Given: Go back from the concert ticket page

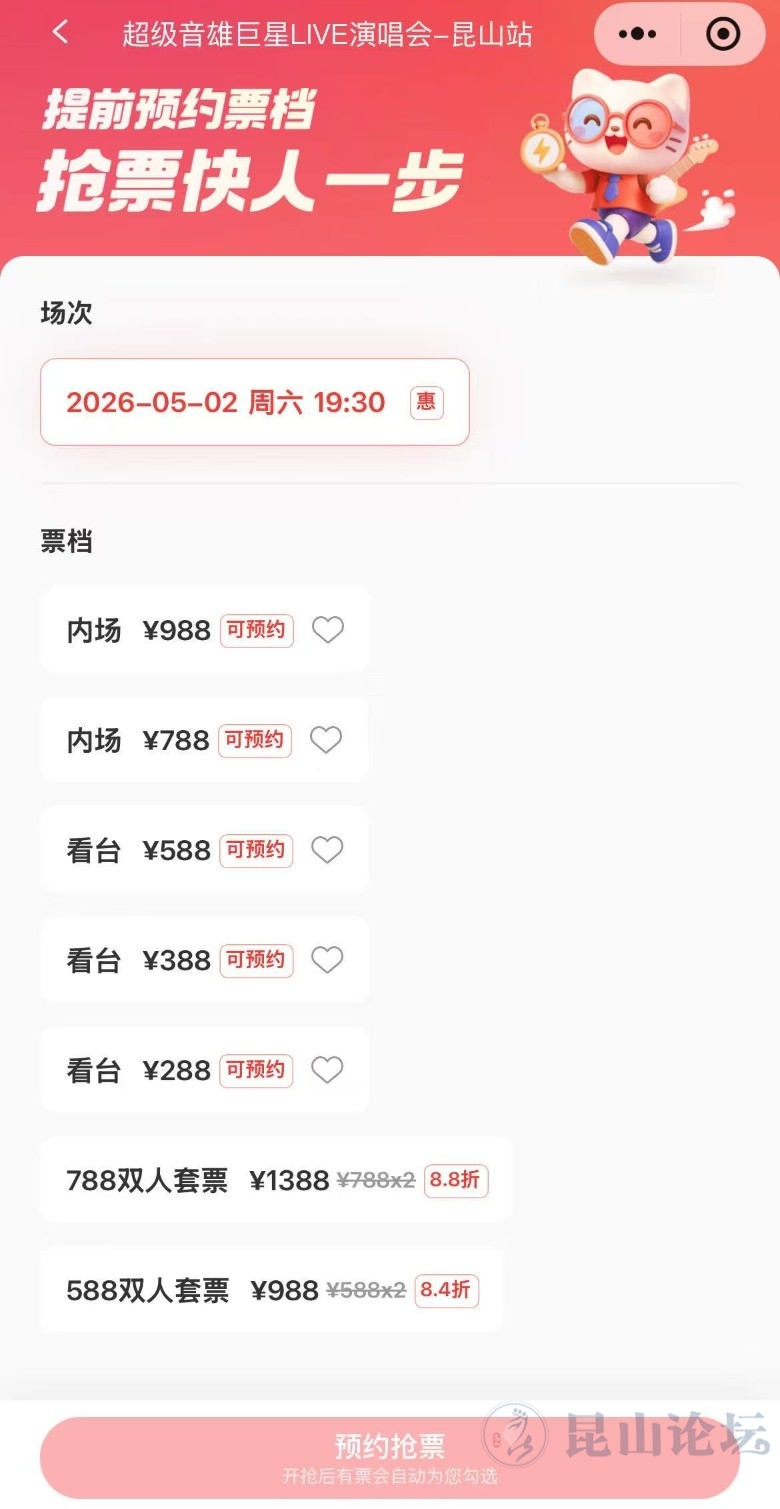Looking at the screenshot, I should click(x=61, y=32).
